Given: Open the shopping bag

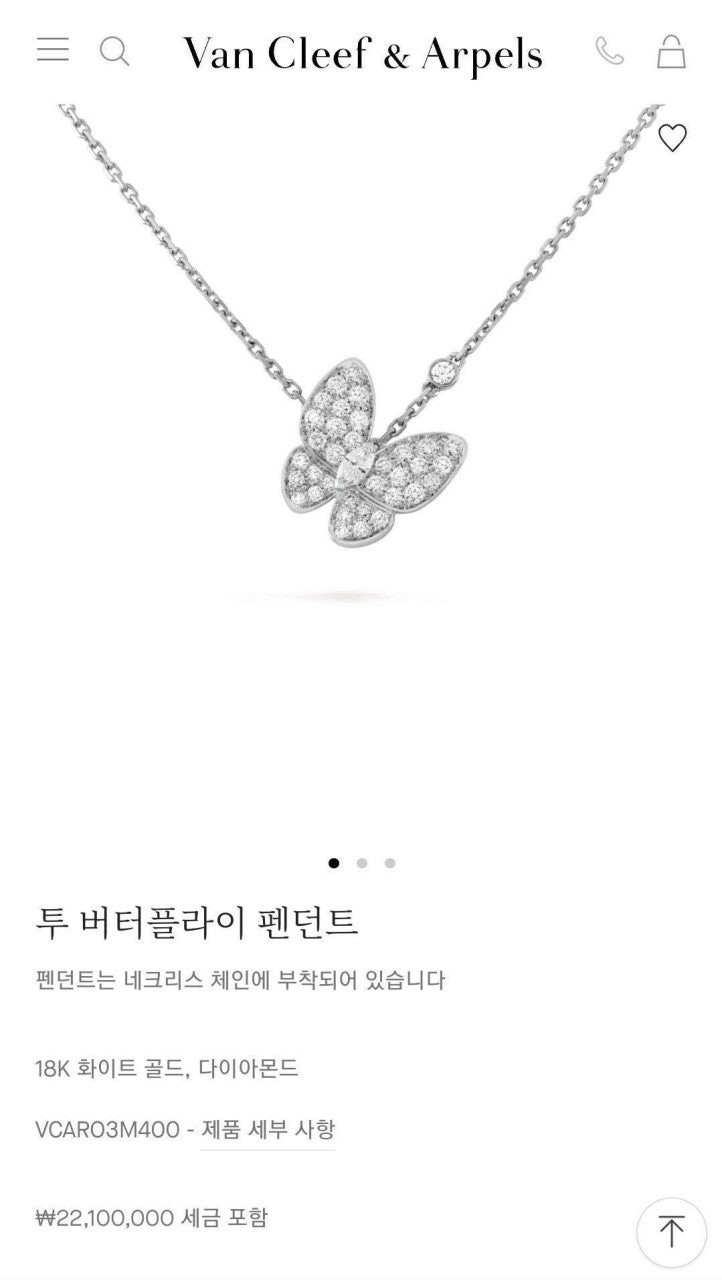Looking at the screenshot, I should click(x=671, y=51).
